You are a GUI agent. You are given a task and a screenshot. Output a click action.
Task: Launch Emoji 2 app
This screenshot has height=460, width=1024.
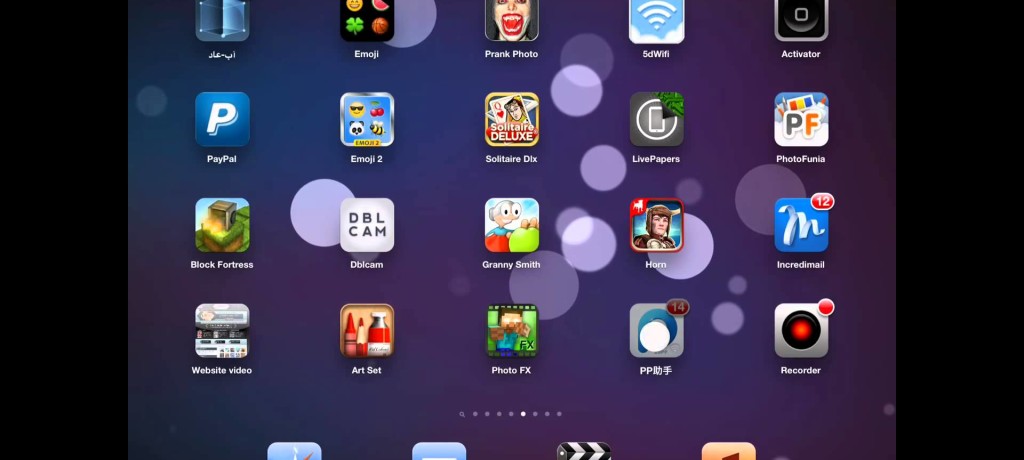pyautogui.click(x=367, y=120)
